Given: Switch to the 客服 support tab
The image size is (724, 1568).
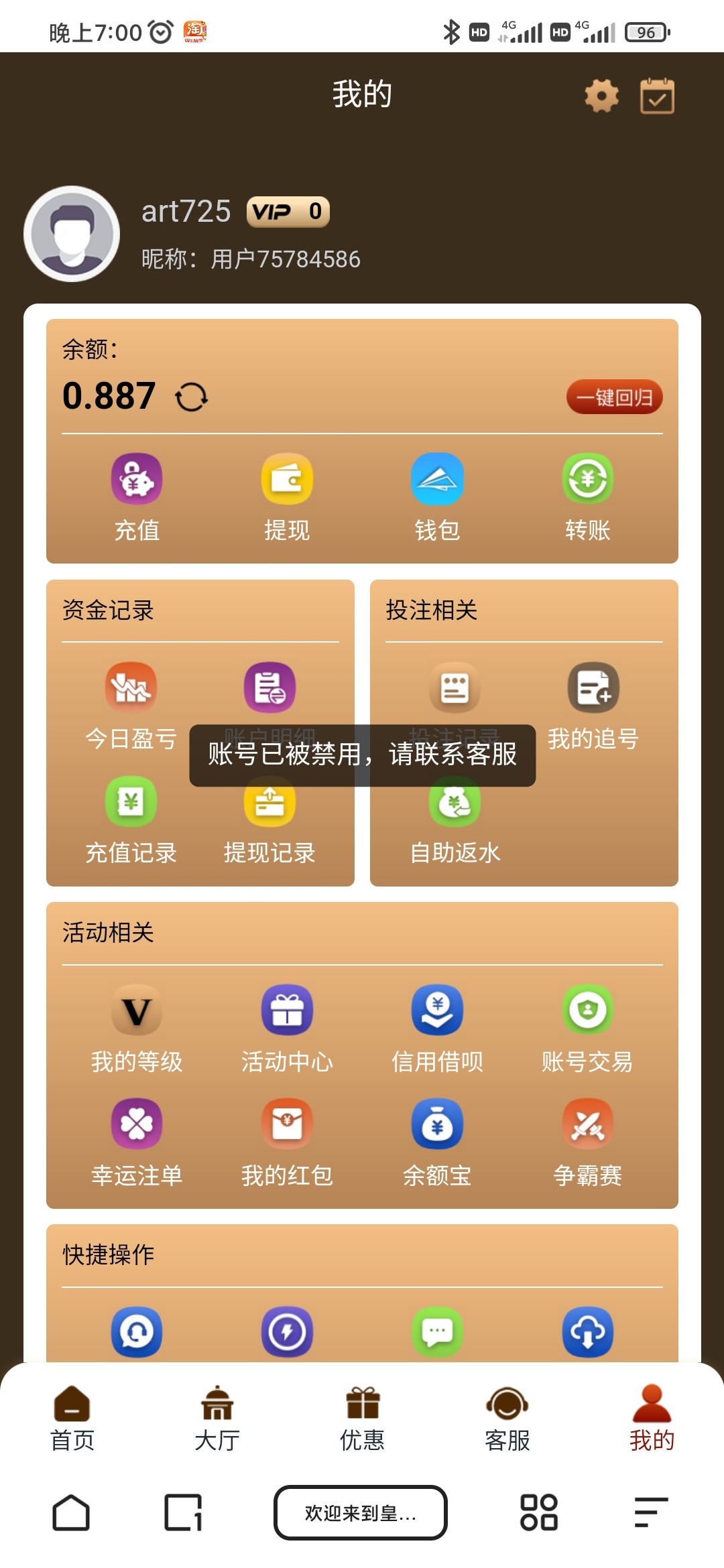Looking at the screenshot, I should (507, 1417).
